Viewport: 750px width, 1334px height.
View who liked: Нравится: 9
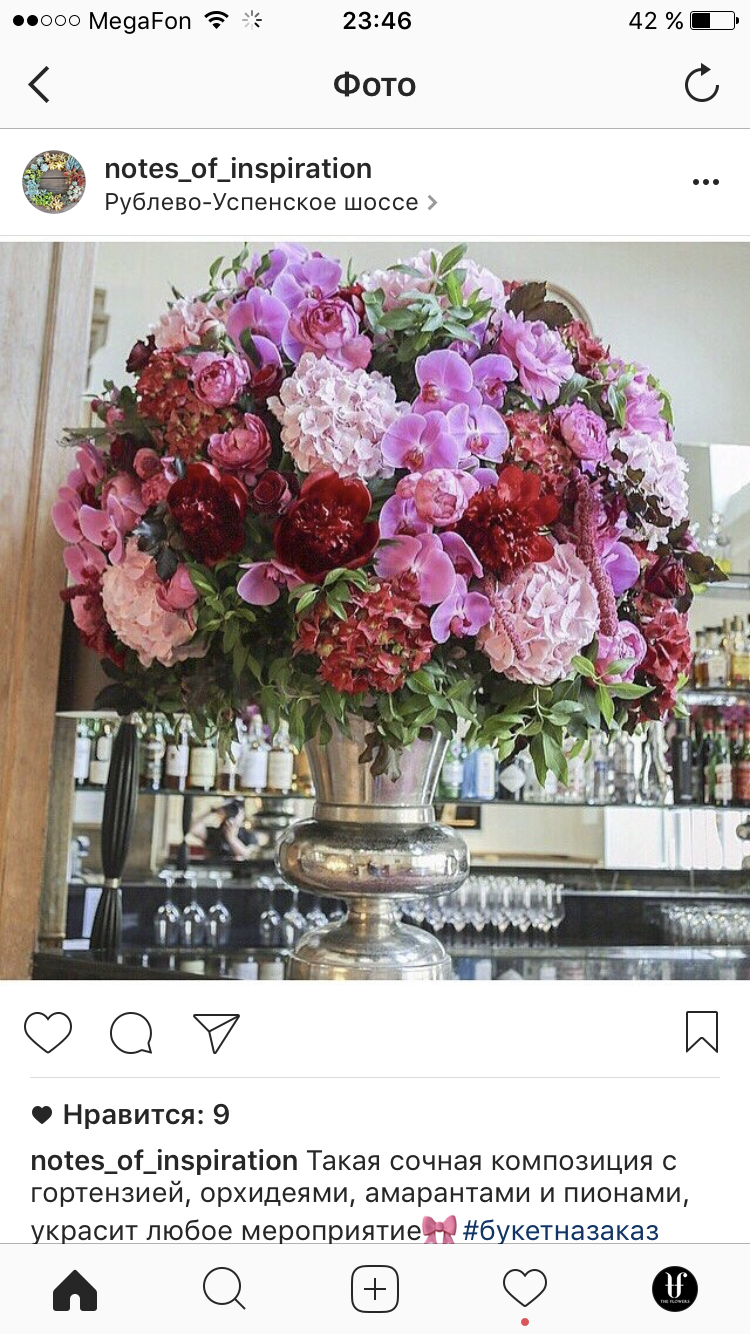(131, 1115)
